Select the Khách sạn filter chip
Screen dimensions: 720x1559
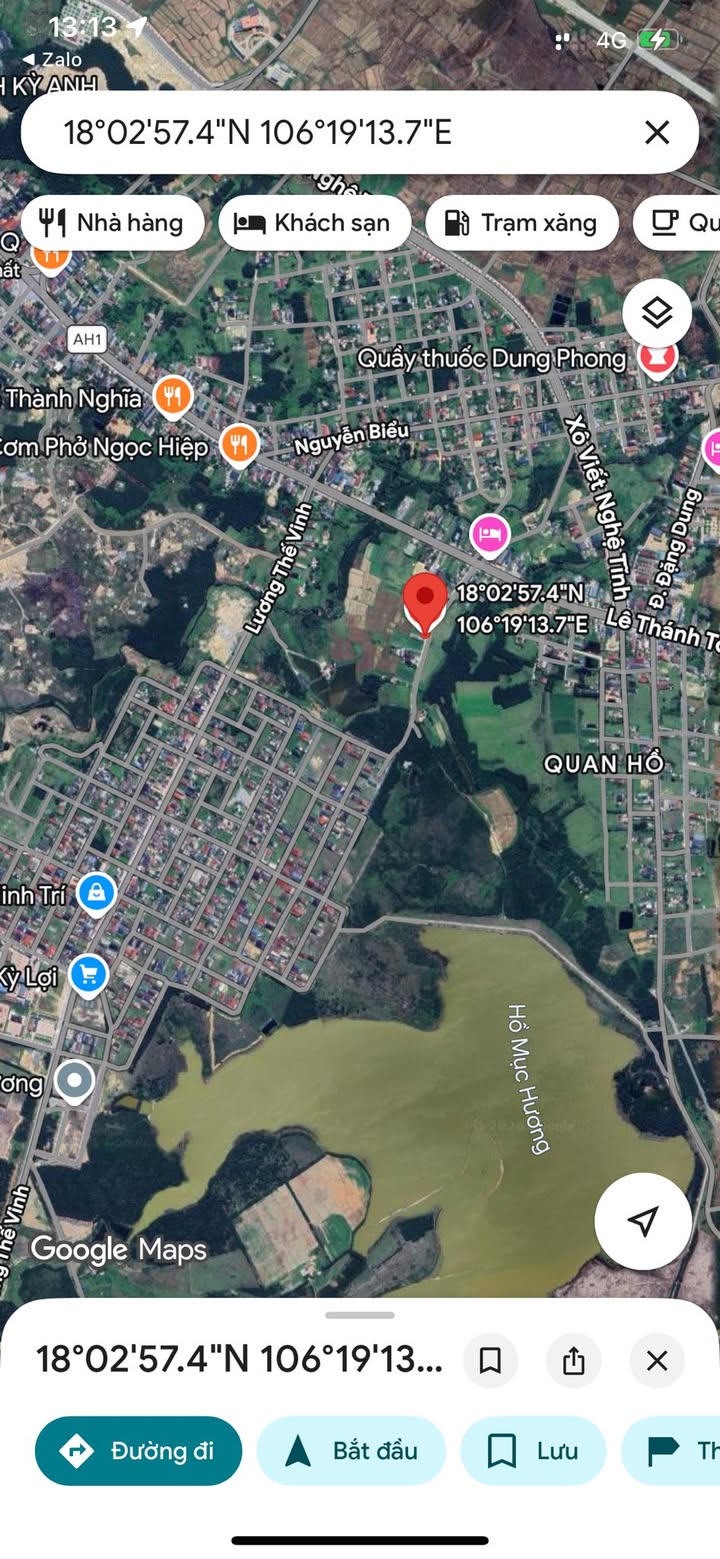pos(314,222)
